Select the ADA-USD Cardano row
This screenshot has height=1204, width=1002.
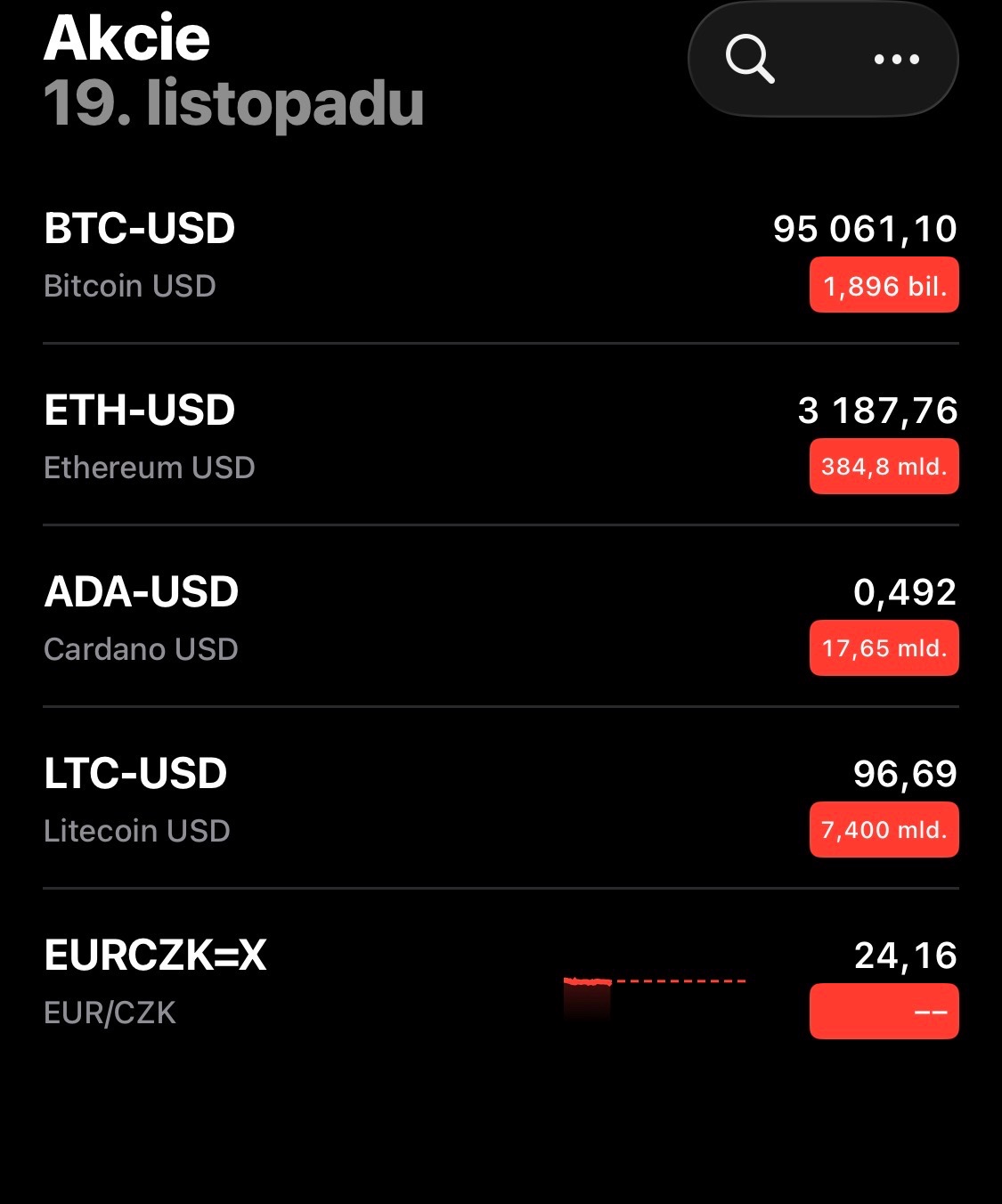356,619
